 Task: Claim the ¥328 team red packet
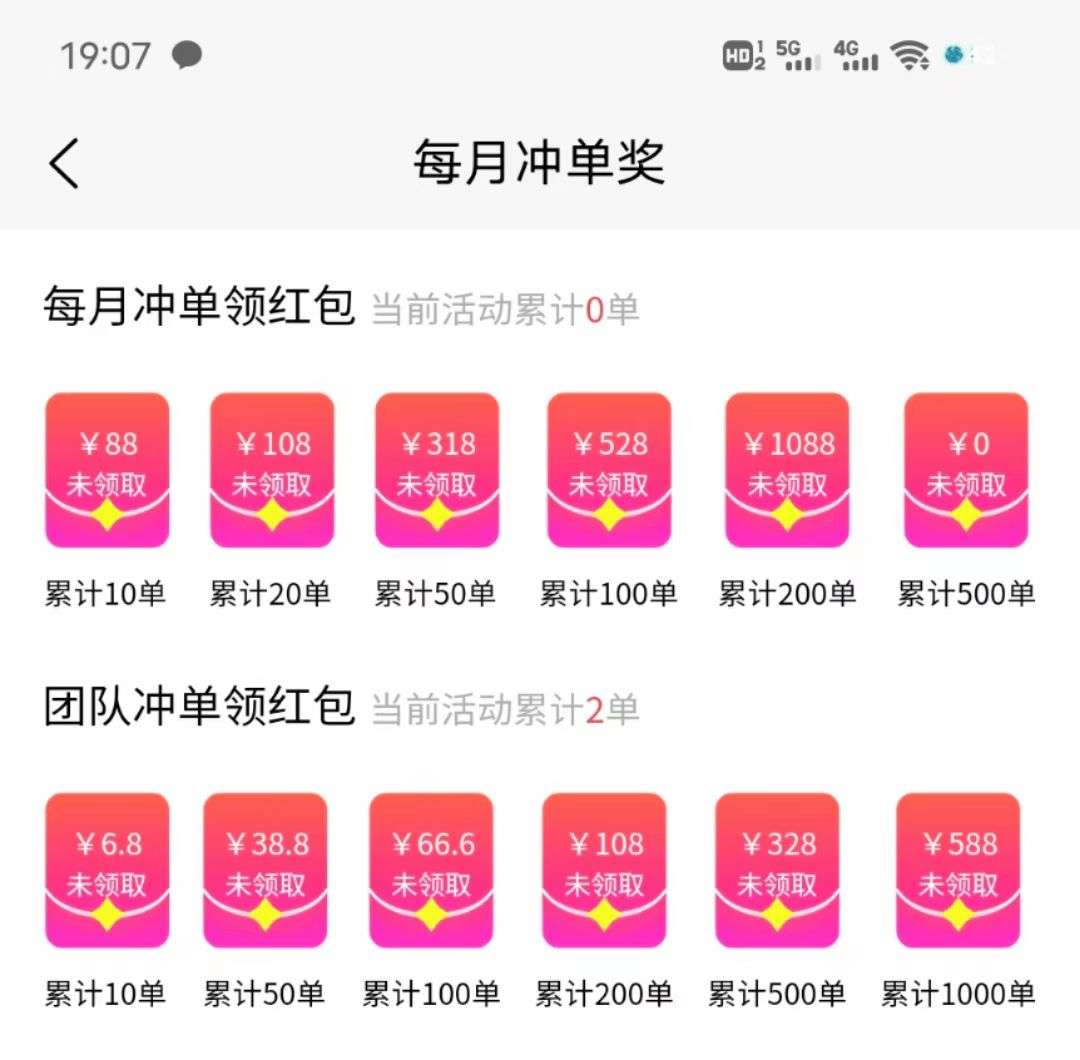777,870
